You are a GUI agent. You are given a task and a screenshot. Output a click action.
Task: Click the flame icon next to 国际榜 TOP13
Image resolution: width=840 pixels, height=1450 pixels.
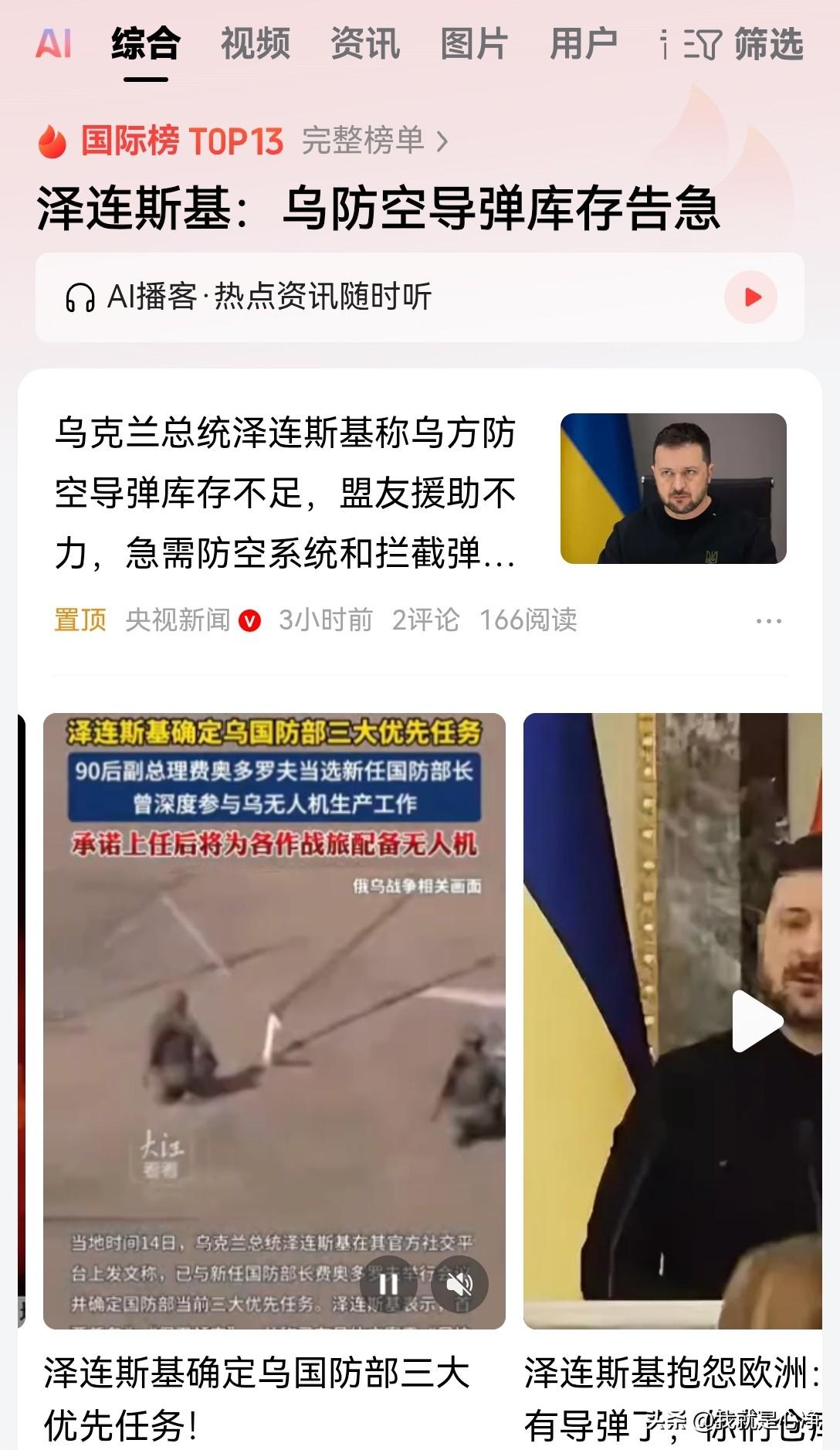coord(51,142)
